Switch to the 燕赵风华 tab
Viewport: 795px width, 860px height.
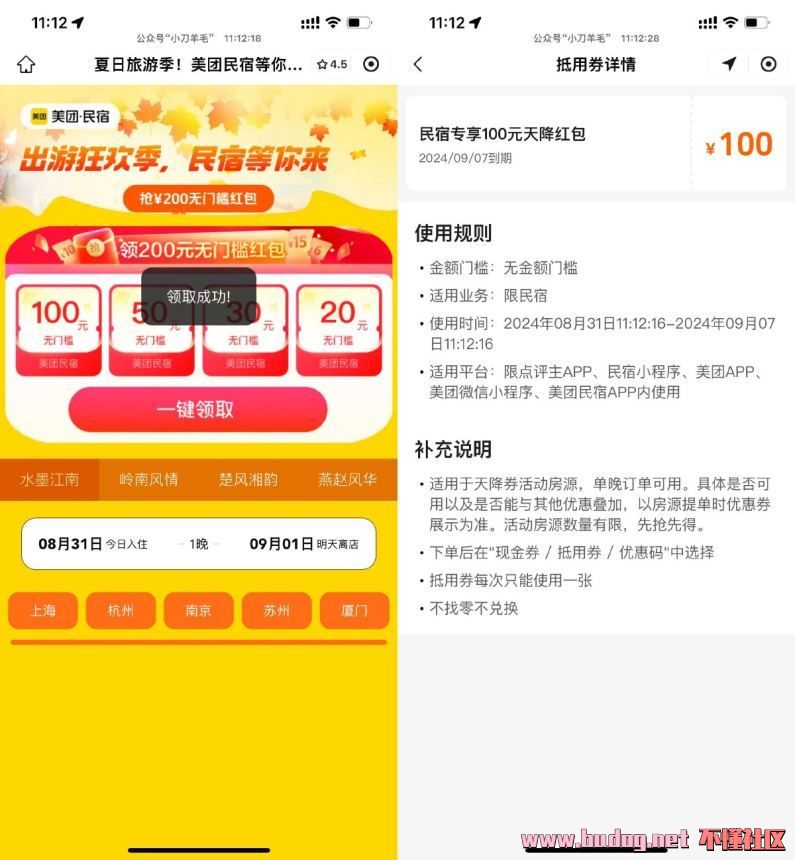tap(347, 479)
